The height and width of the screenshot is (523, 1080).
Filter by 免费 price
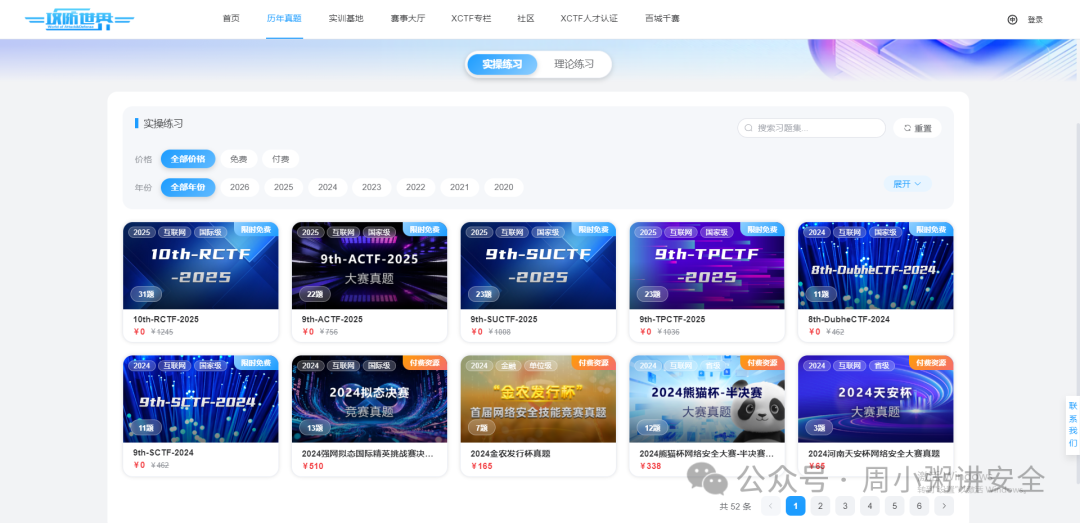(239, 159)
